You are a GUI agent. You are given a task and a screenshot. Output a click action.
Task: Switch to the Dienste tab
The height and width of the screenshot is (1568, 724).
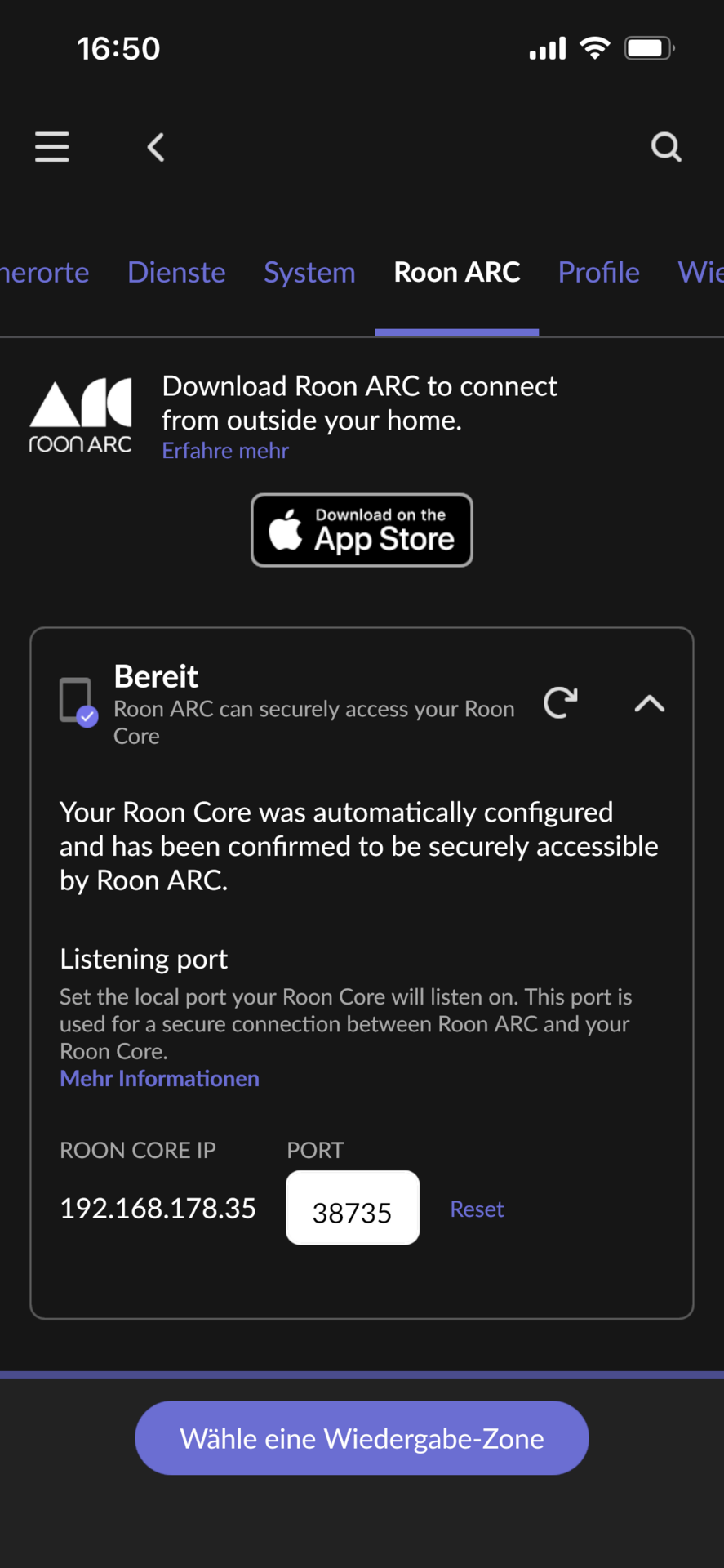click(176, 272)
